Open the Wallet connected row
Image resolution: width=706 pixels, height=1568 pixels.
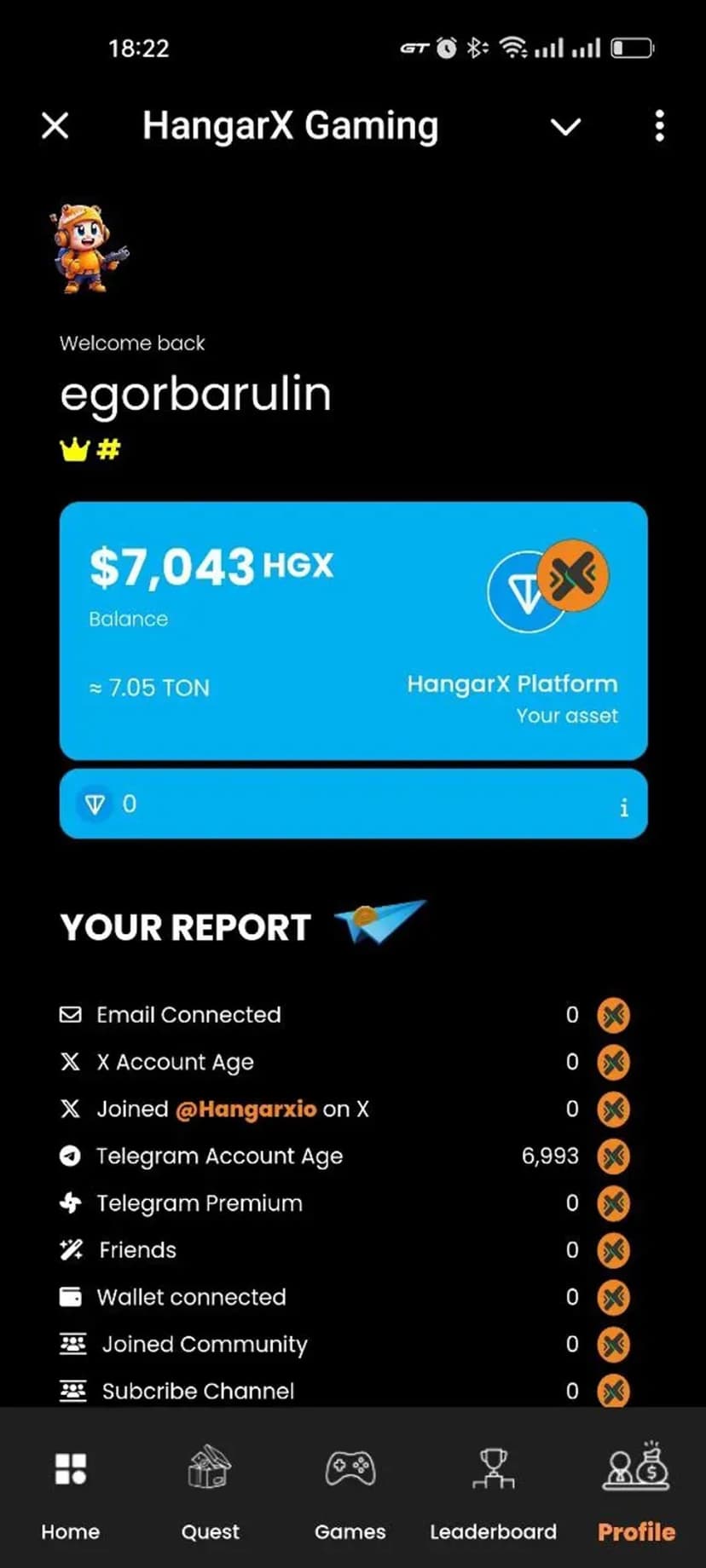pos(191,1297)
